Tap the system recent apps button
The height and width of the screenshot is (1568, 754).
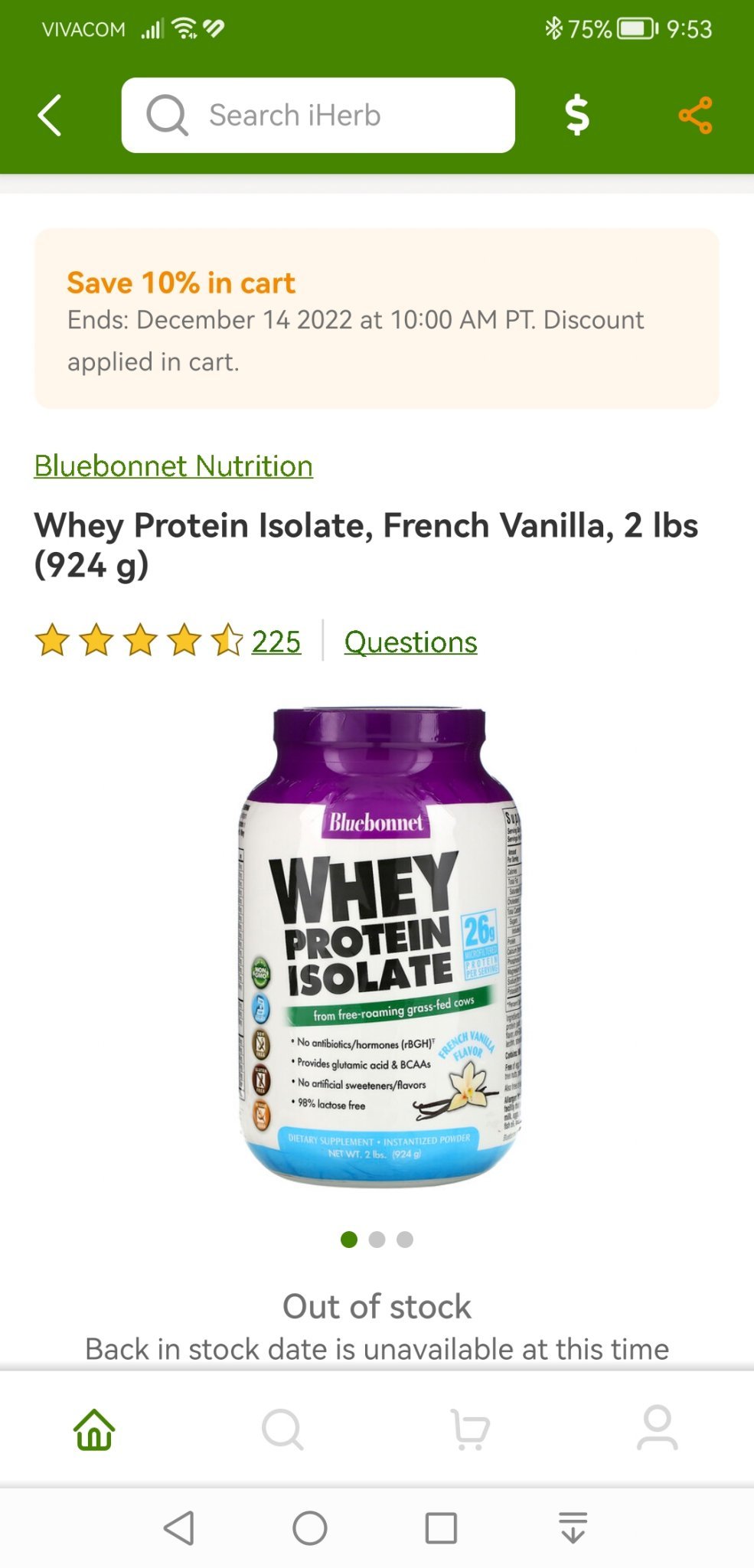click(x=441, y=1529)
